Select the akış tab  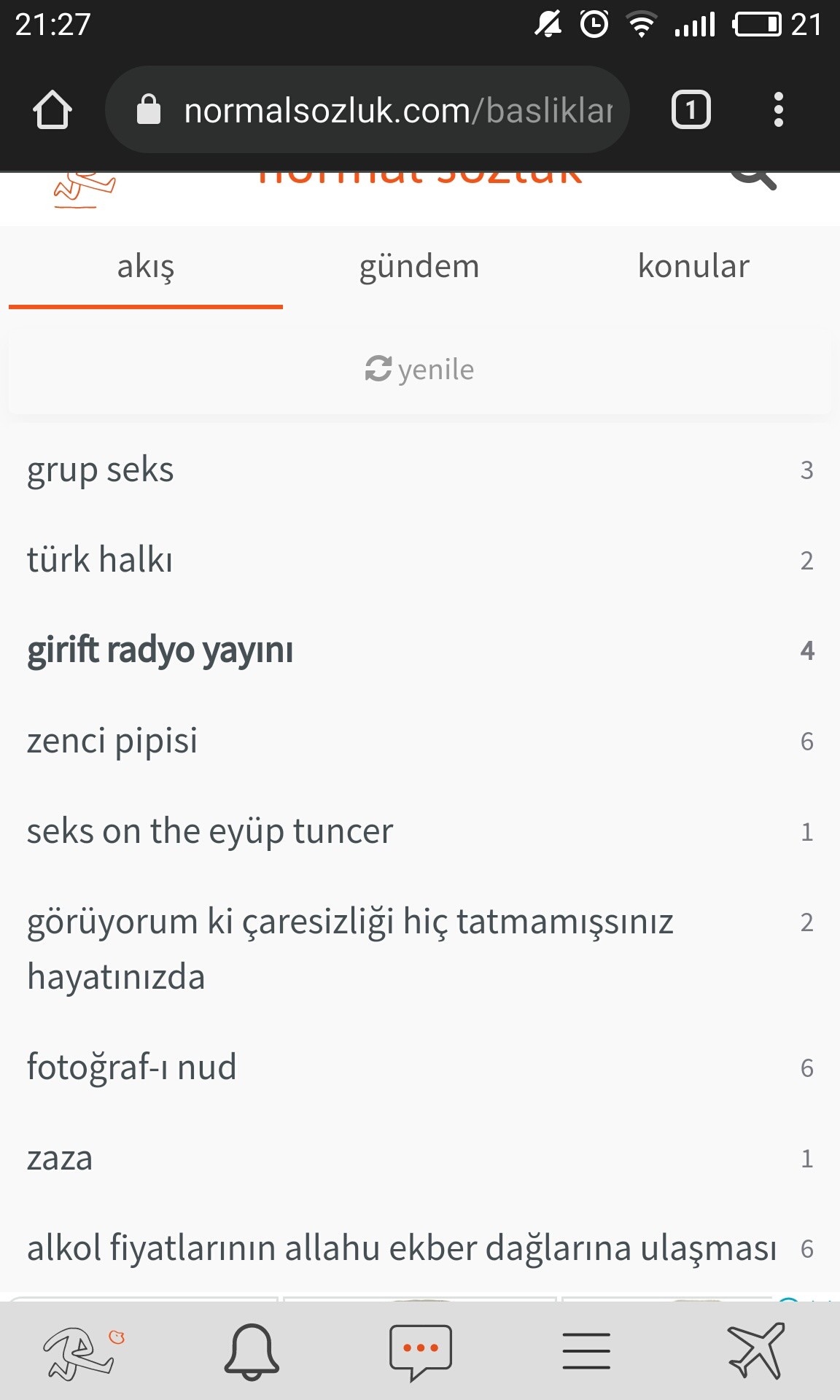pyautogui.click(x=146, y=267)
